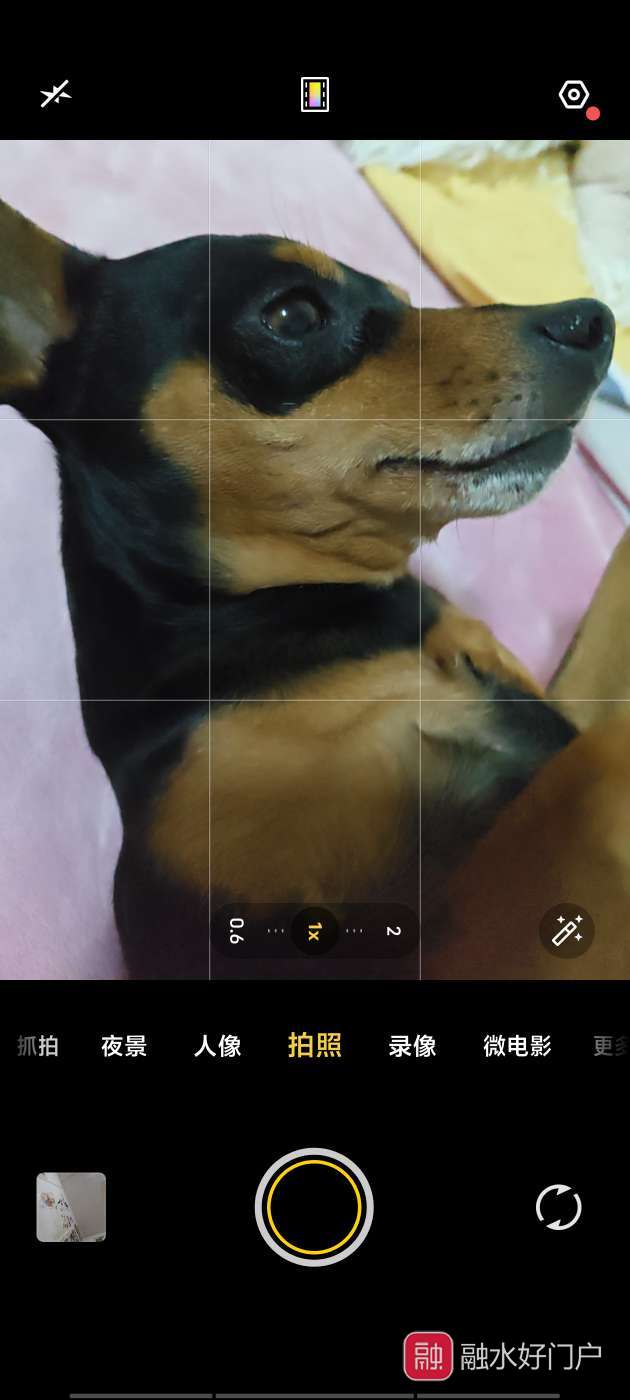Select 1x zoom level
630x1400 pixels.
pyautogui.click(x=314, y=932)
